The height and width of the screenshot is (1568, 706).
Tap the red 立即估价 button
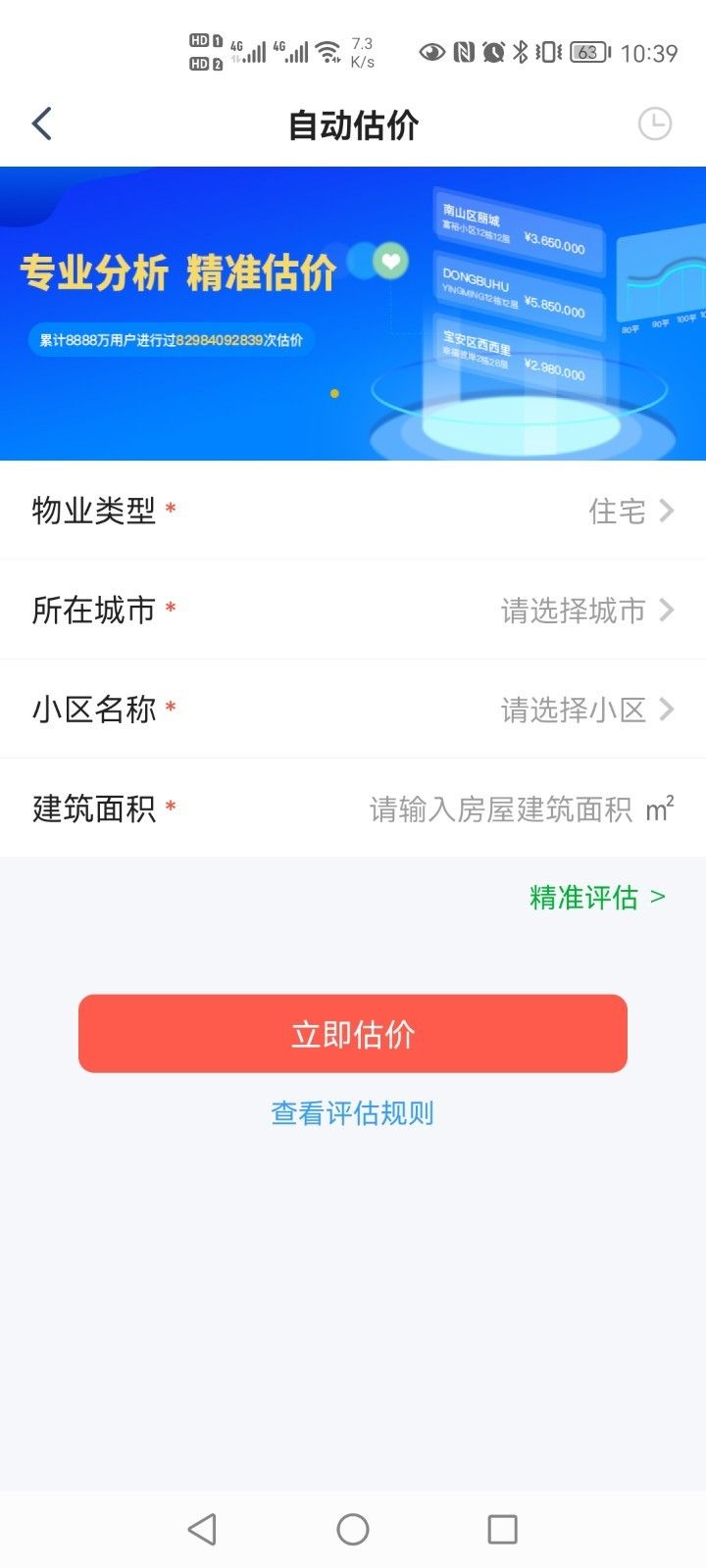353,1033
